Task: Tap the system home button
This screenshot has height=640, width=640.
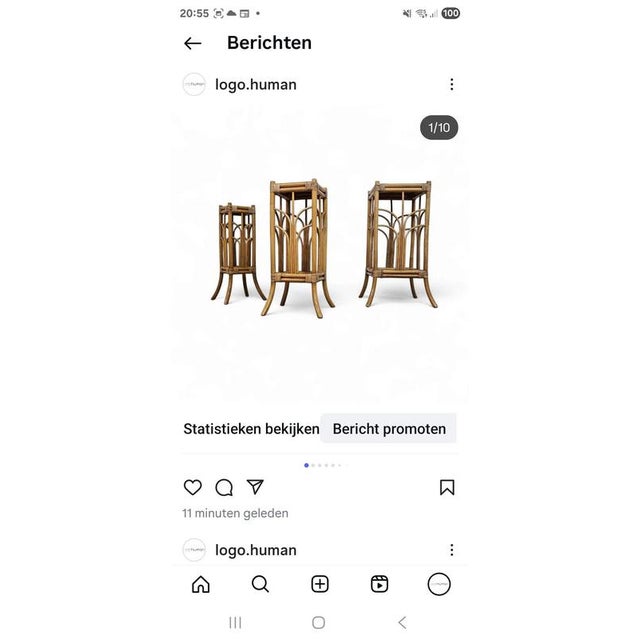Action: point(318,622)
